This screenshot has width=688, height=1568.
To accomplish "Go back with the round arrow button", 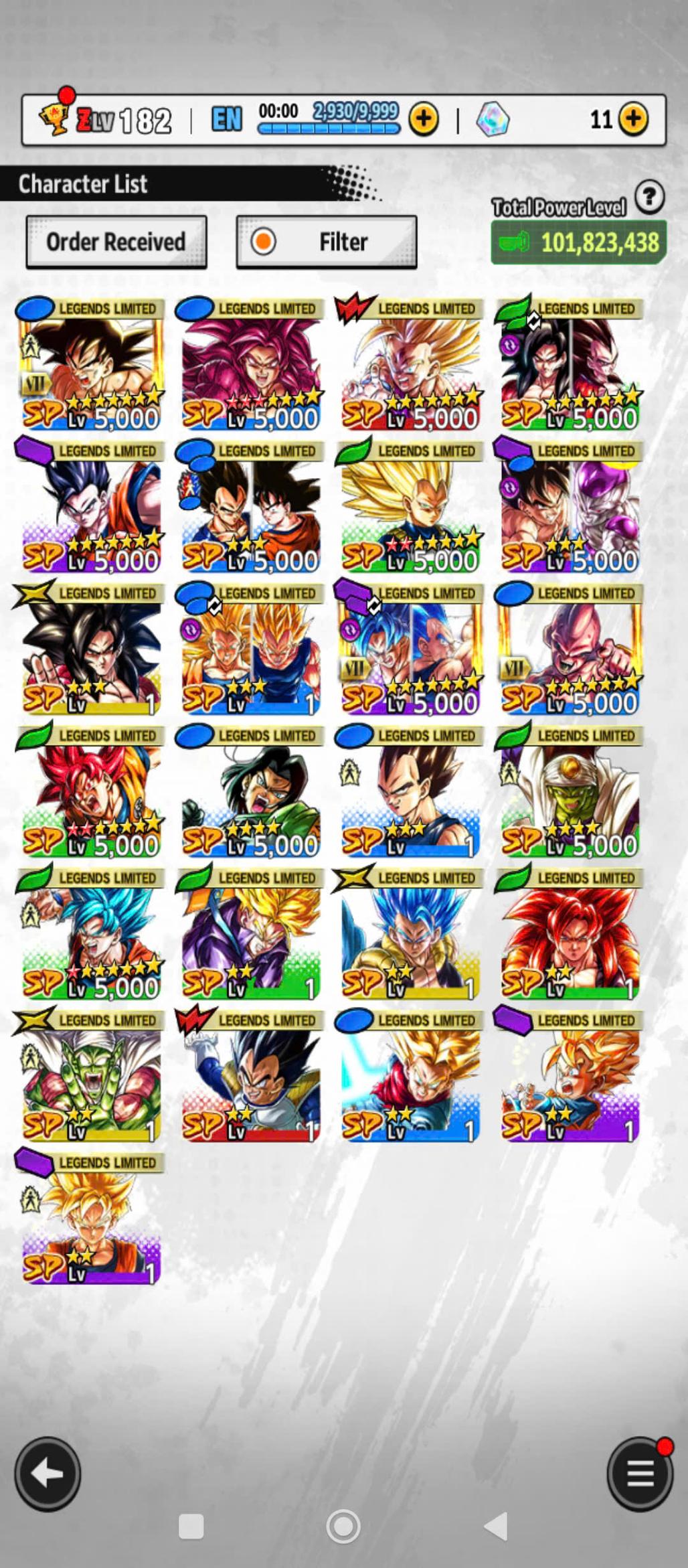I will [48, 1474].
